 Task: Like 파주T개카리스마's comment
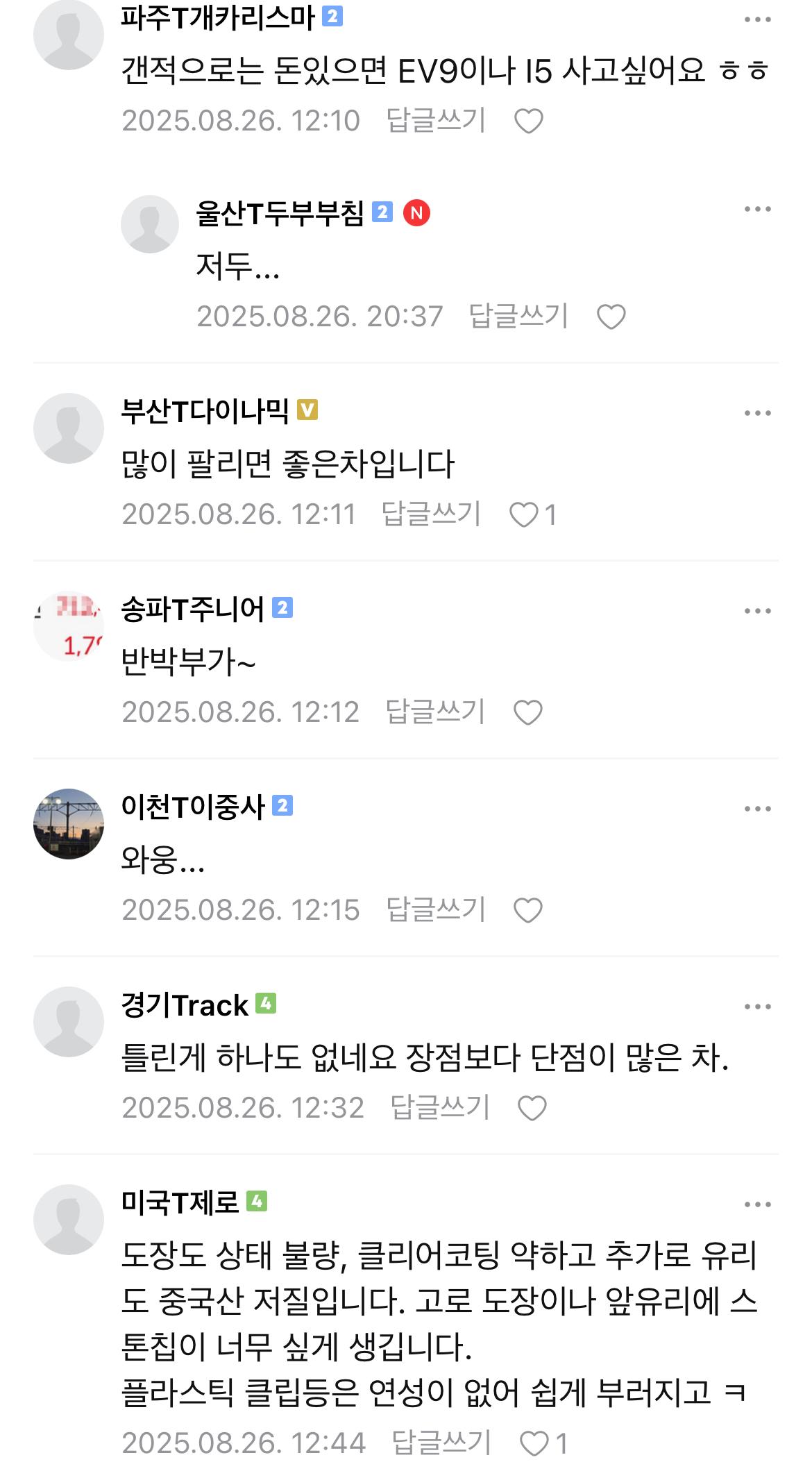[528, 121]
